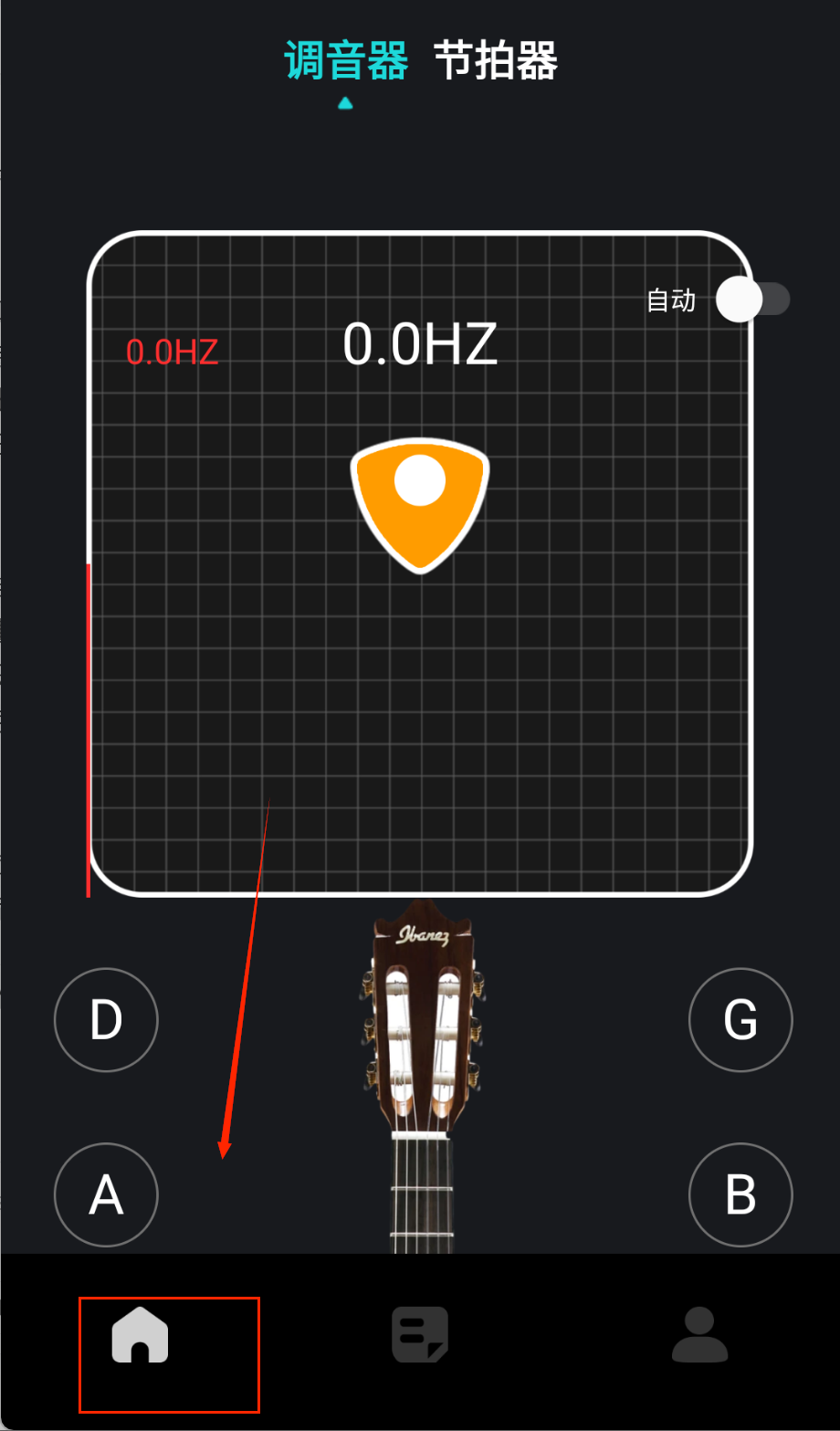Open the home tab in bottom bar
Viewport: 840px width, 1431px height.
pyautogui.click(x=140, y=1335)
